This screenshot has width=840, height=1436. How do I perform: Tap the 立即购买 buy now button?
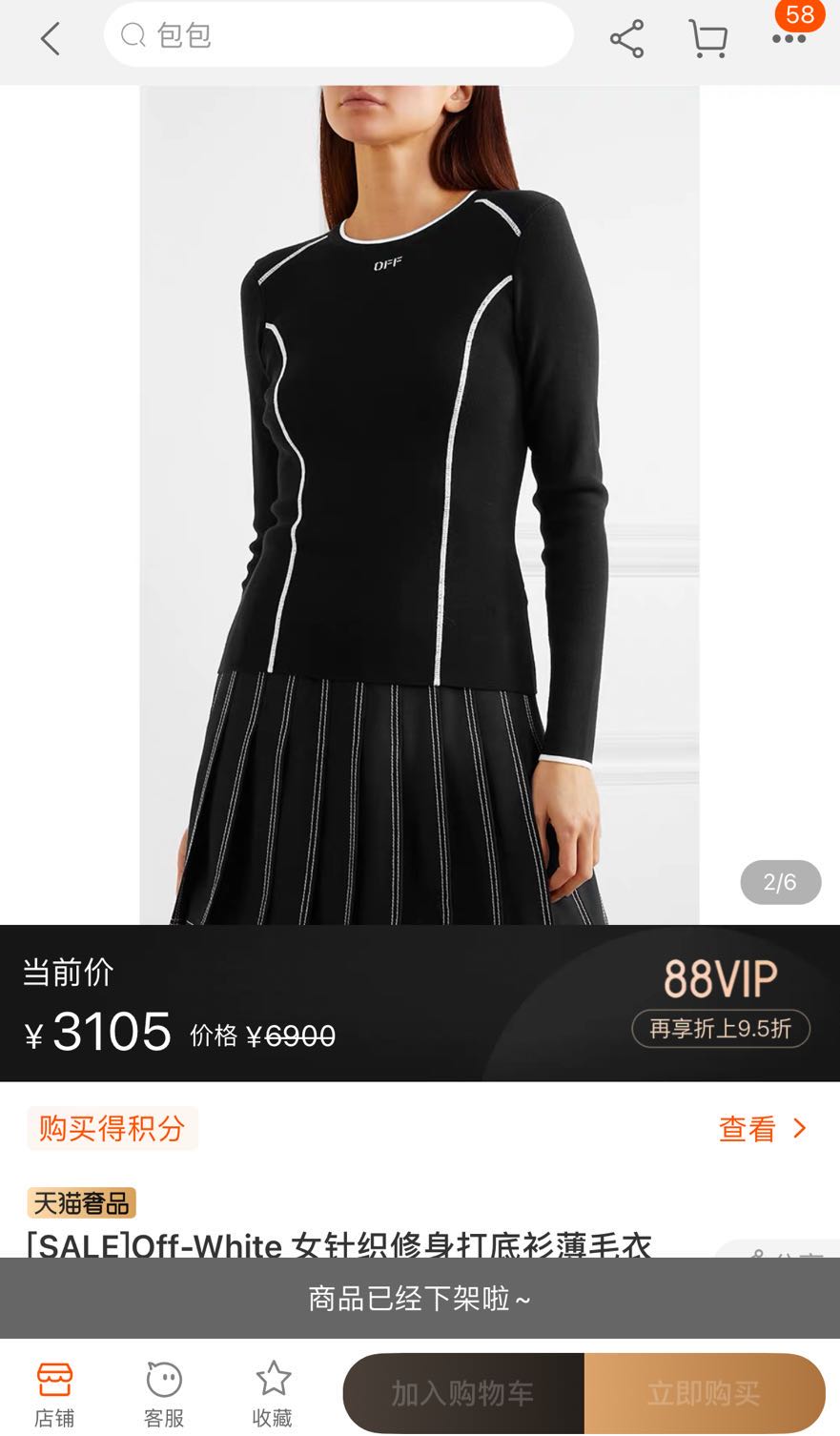[x=706, y=1391]
